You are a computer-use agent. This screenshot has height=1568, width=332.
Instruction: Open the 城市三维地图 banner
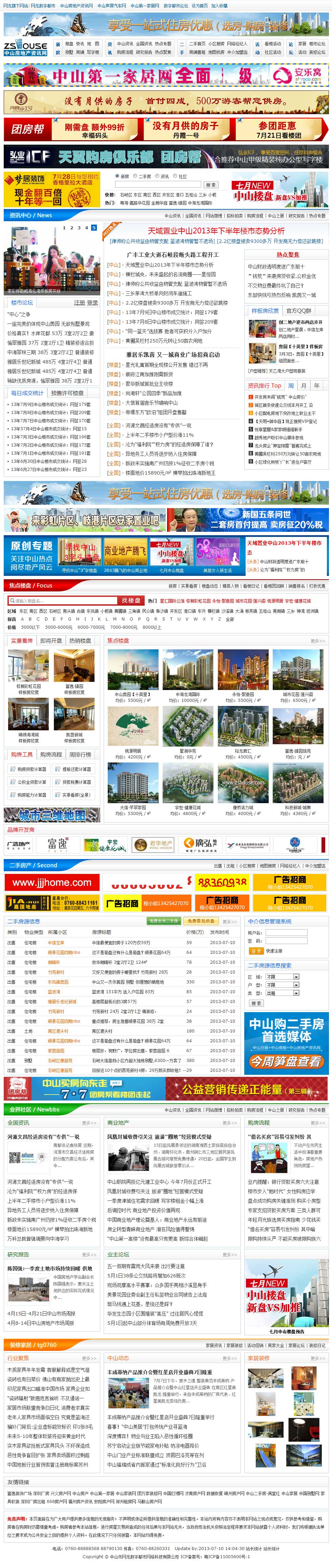point(52,815)
